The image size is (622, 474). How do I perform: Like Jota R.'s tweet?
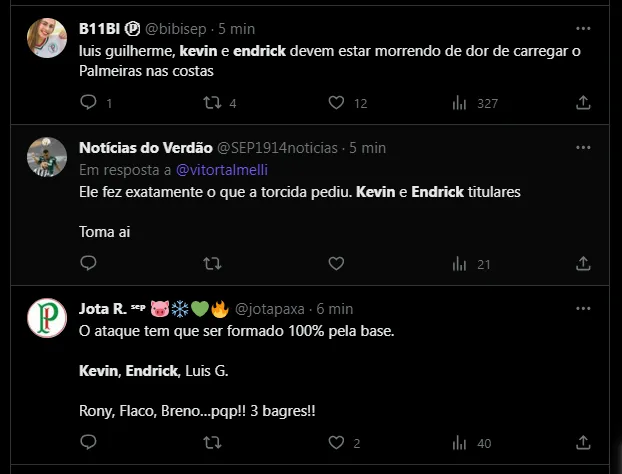337,442
